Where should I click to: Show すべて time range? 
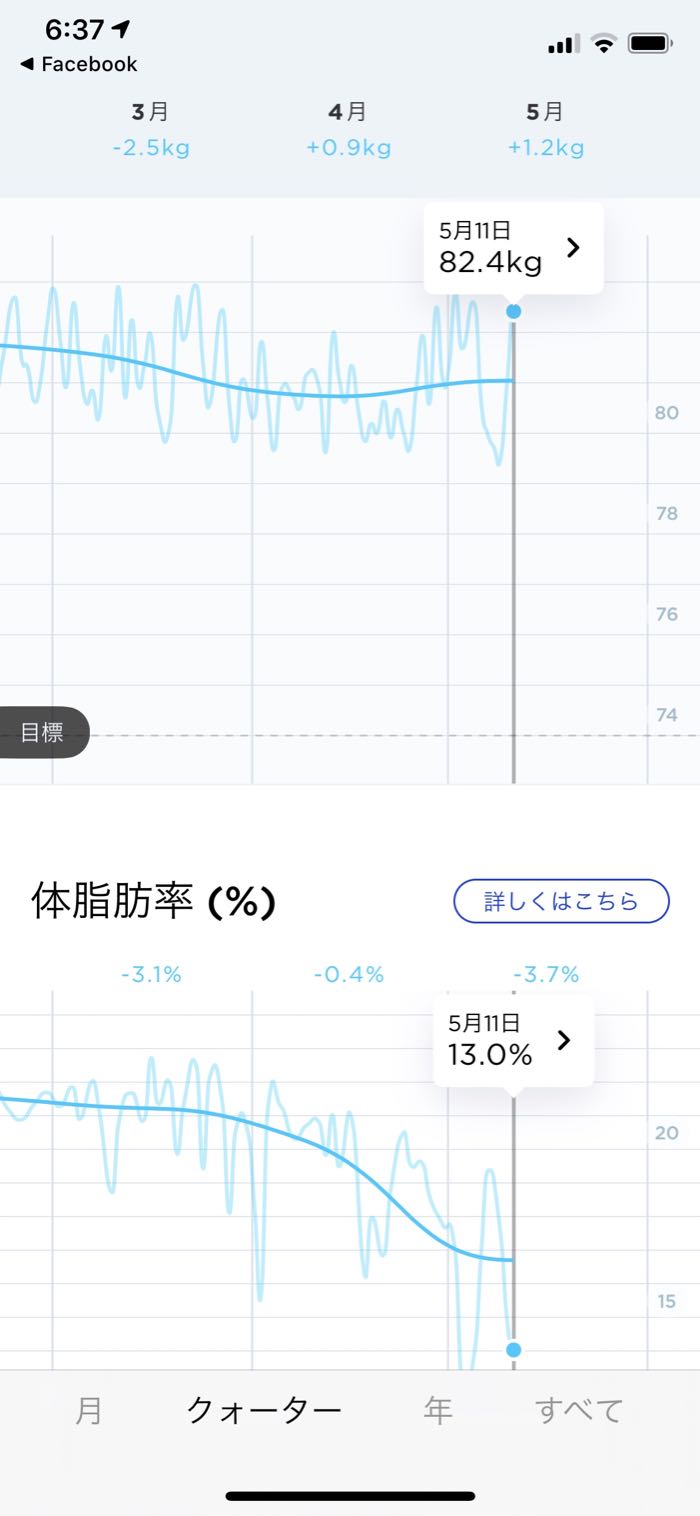click(x=579, y=1410)
